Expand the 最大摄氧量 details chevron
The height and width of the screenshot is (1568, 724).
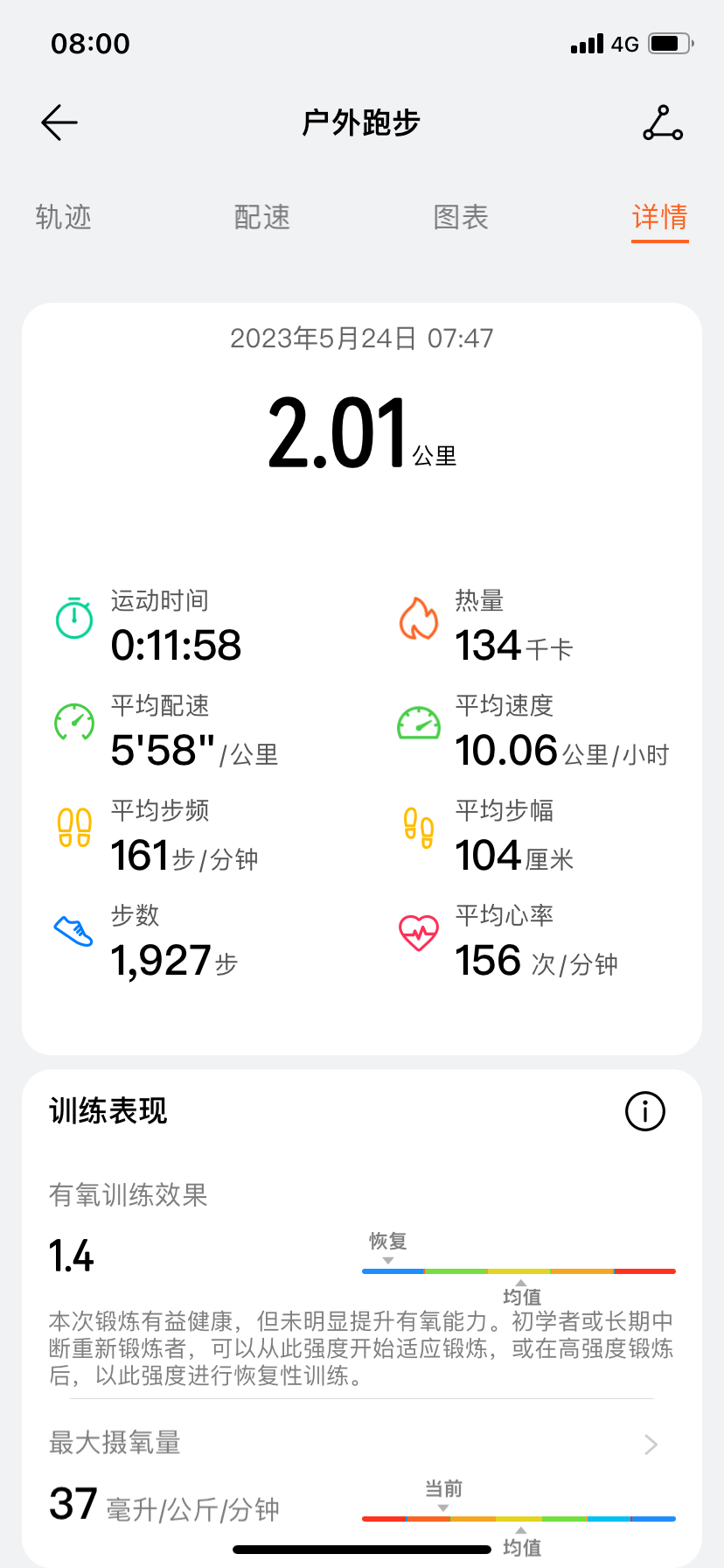(x=650, y=1444)
